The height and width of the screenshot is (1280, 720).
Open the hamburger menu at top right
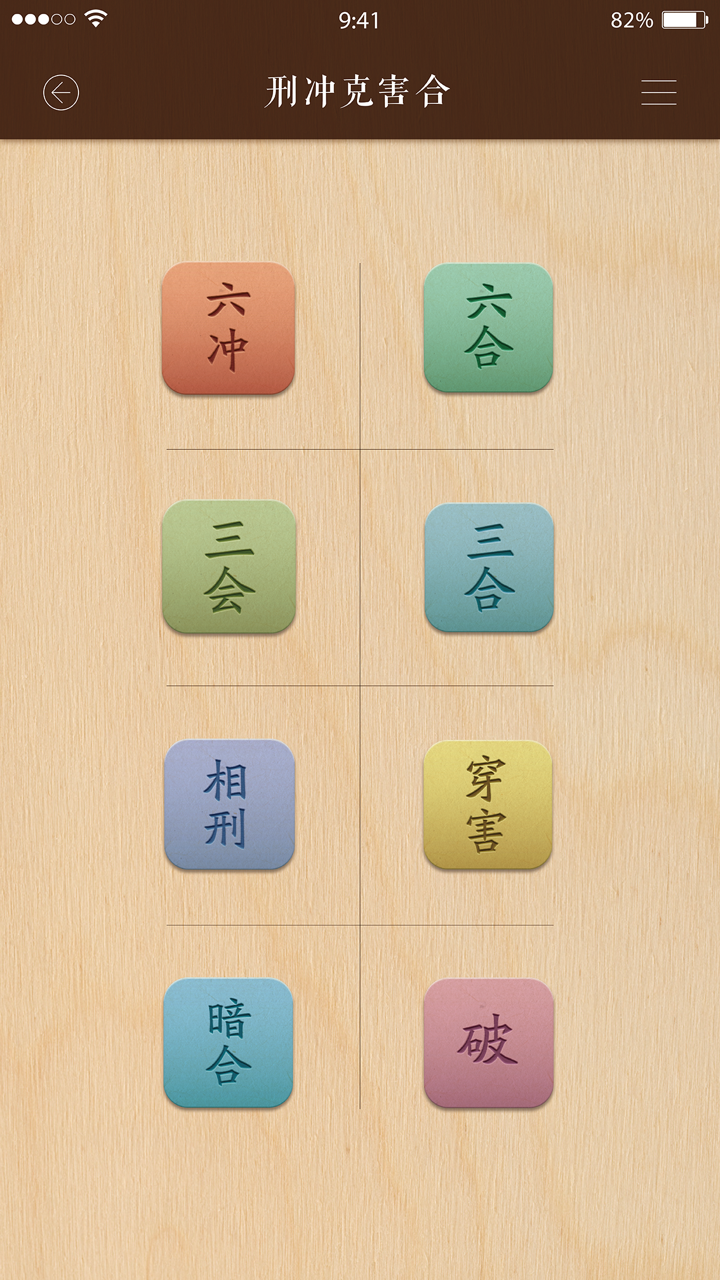tap(658, 91)
